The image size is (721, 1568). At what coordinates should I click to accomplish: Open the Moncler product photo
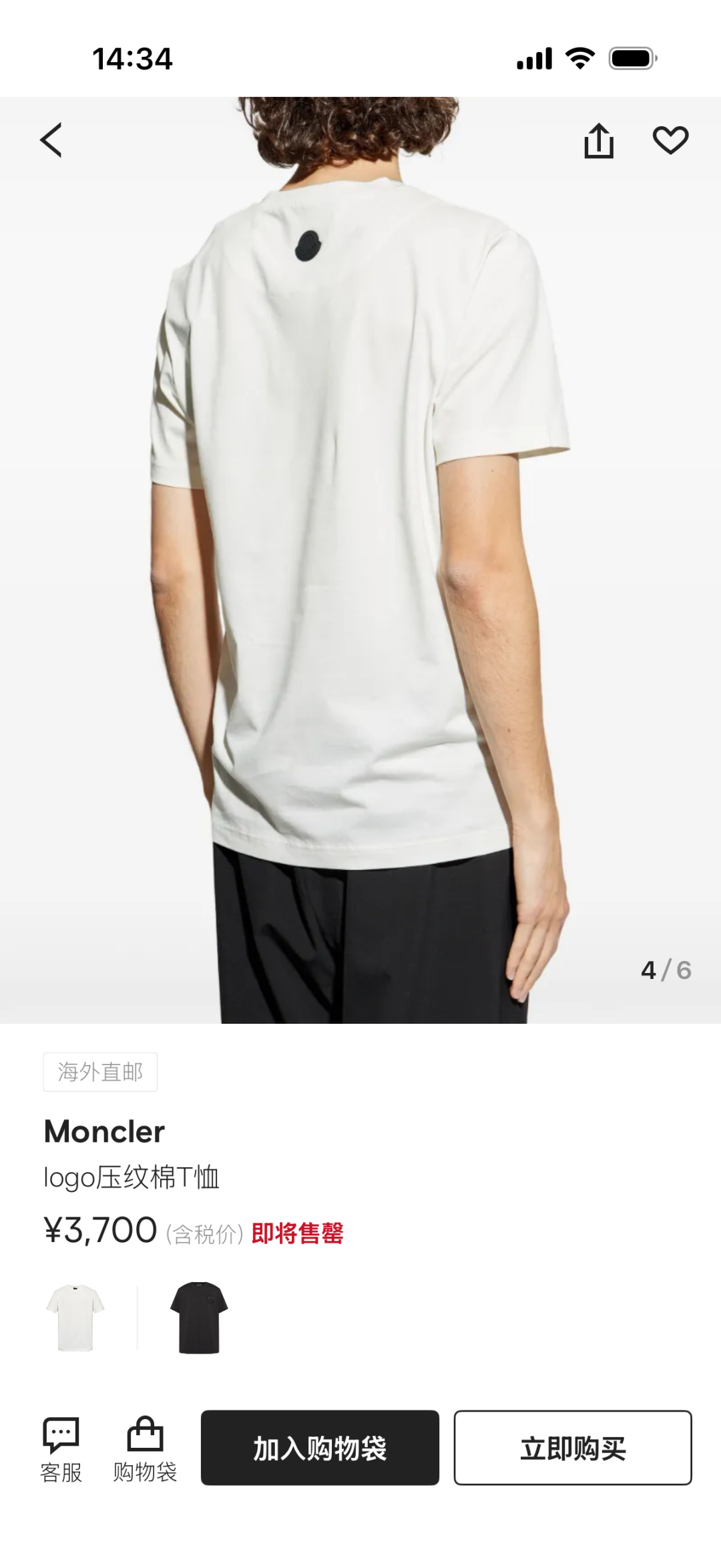[360, 561]
